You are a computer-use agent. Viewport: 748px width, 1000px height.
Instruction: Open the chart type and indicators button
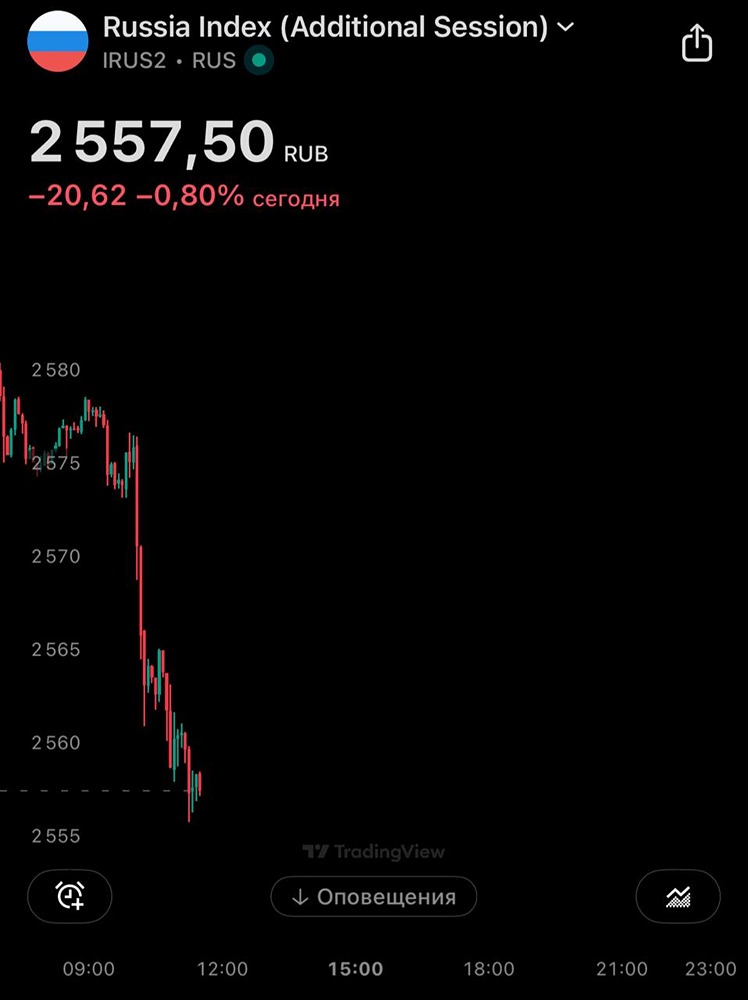coord(678,896)
